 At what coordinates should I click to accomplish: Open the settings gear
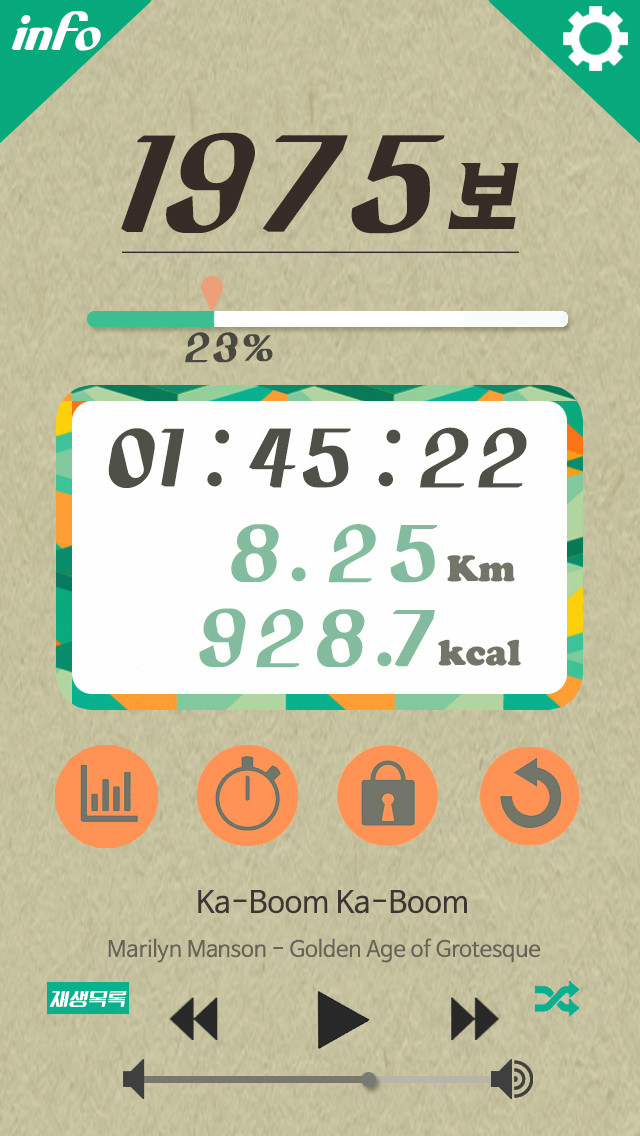pyautogui.click(x=595, y=39)
